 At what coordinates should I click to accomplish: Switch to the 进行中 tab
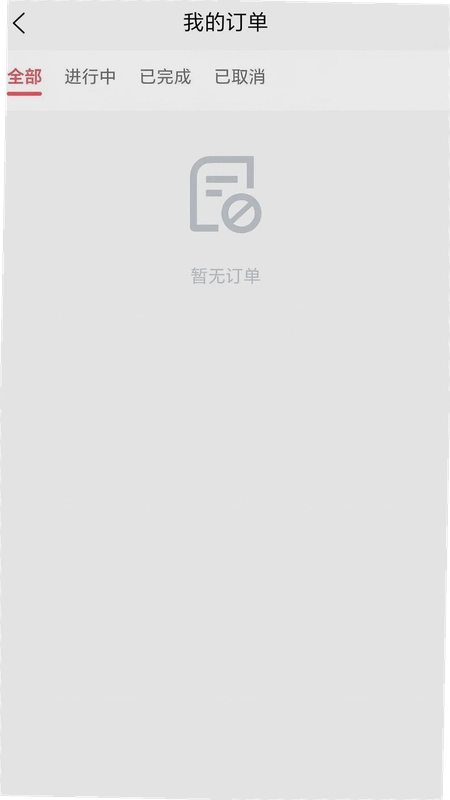point(90,77)
